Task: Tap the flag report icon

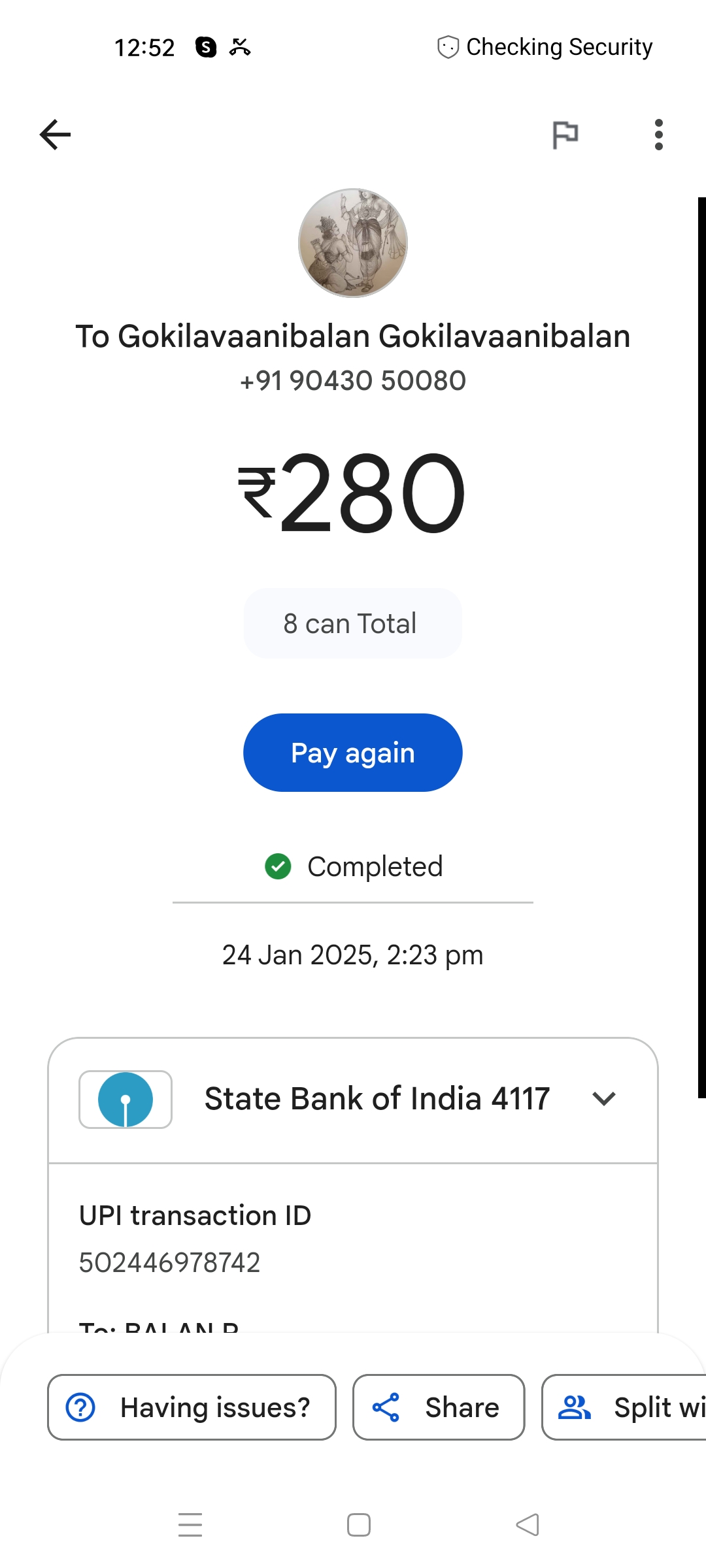Action: tap(565, 135)
